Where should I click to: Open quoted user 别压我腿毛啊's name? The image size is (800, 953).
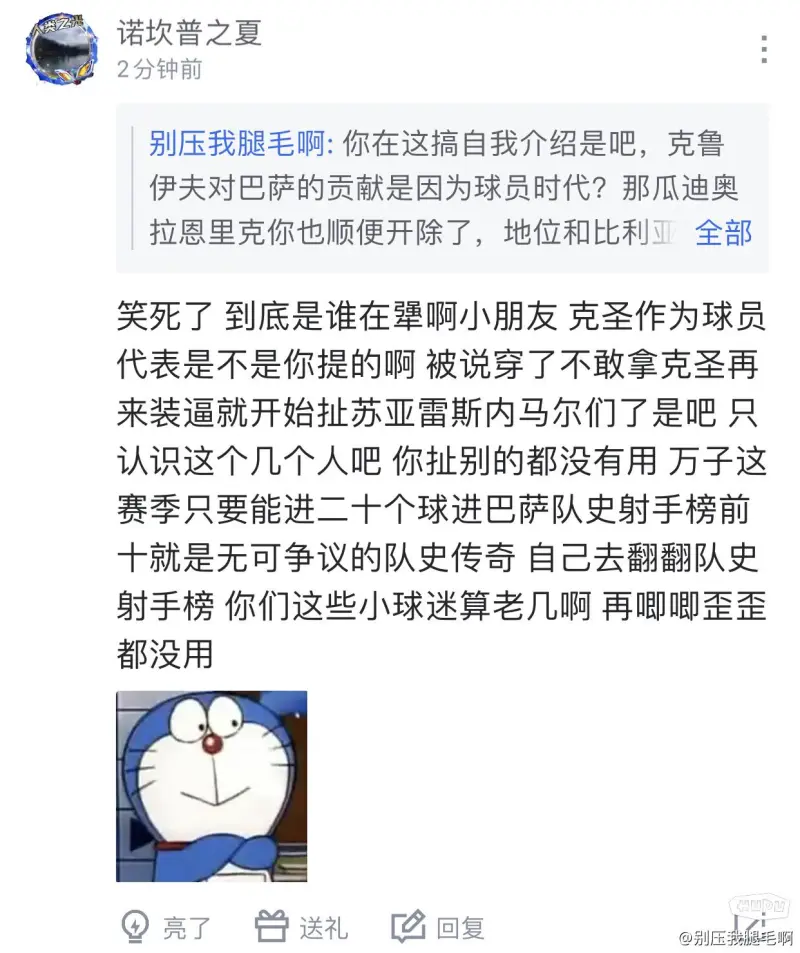237,144
